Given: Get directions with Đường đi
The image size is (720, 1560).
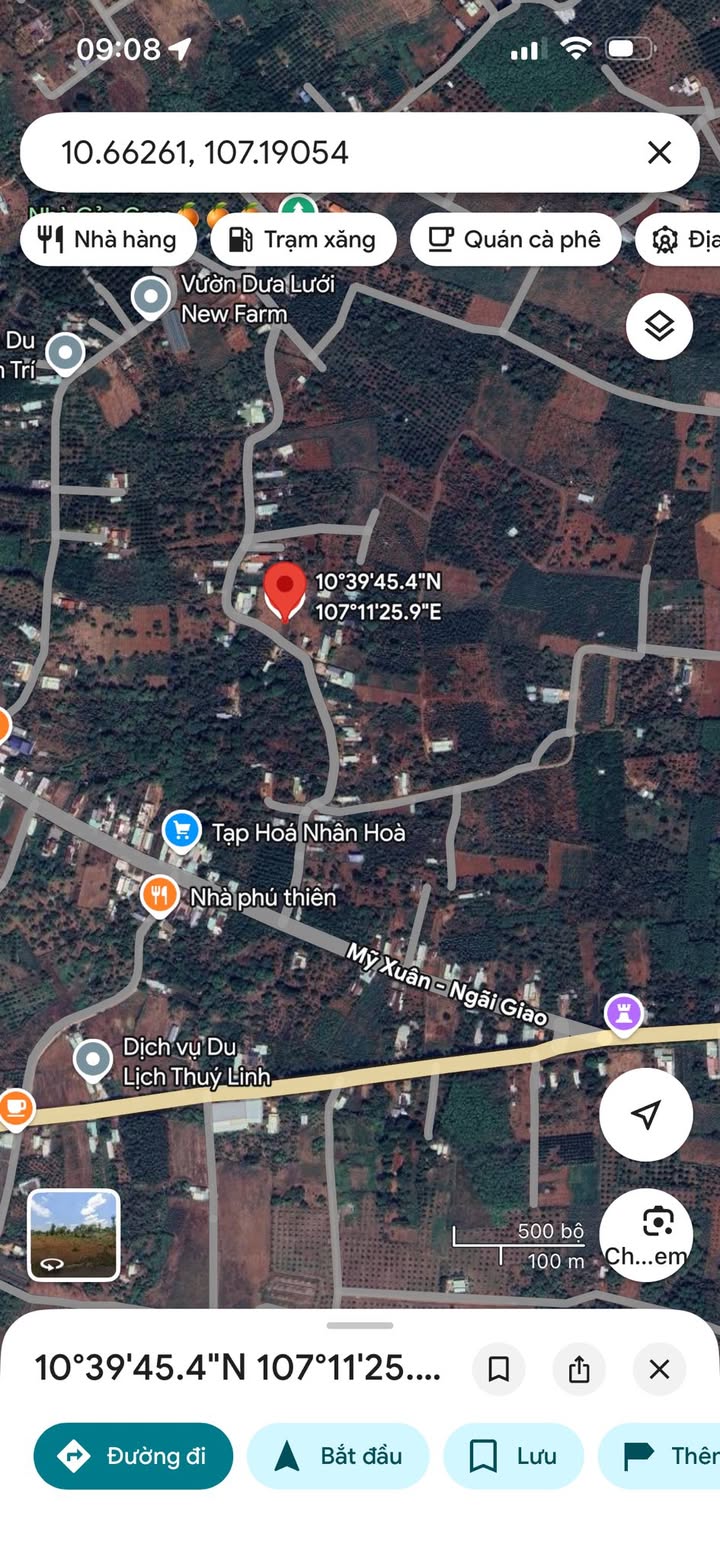Looking at the screenshot, I should 133,1456.
